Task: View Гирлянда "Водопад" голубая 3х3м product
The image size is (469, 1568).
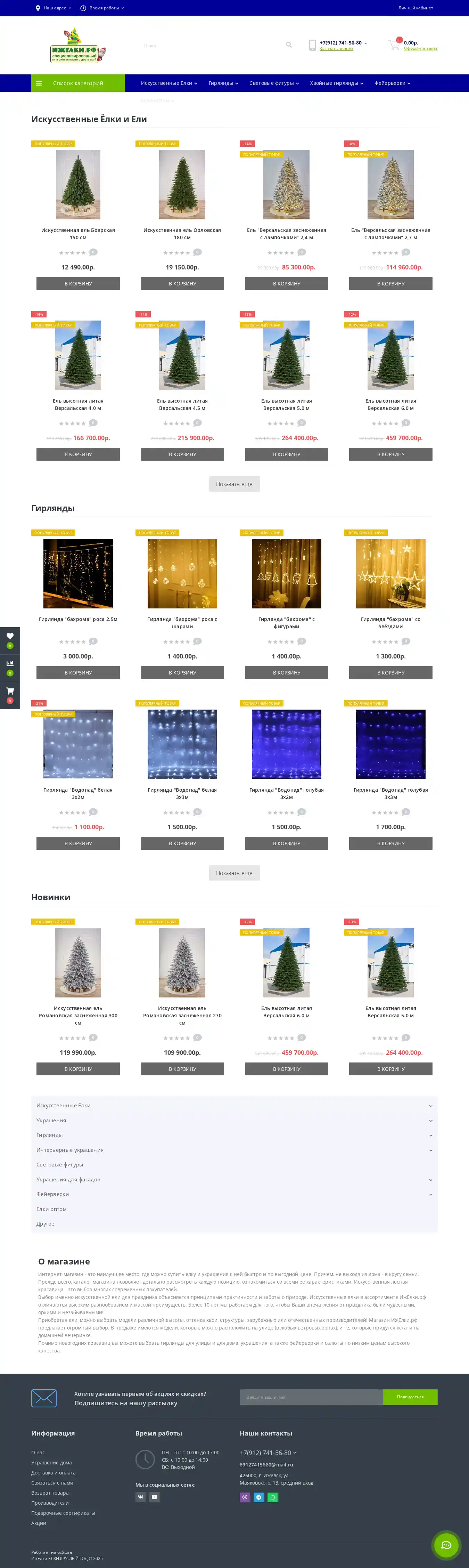Action: pyautogui.click(x=390, y=793)
